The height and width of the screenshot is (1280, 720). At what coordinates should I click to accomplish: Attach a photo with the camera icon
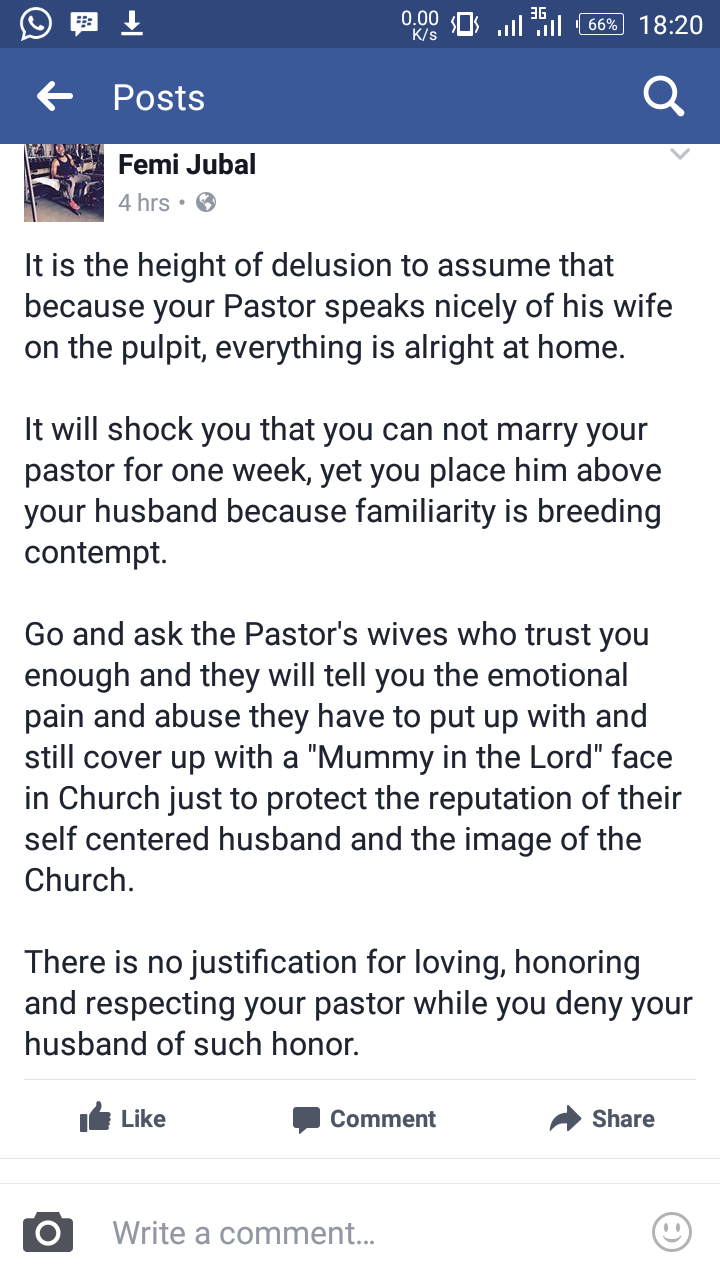(48, 1232)
